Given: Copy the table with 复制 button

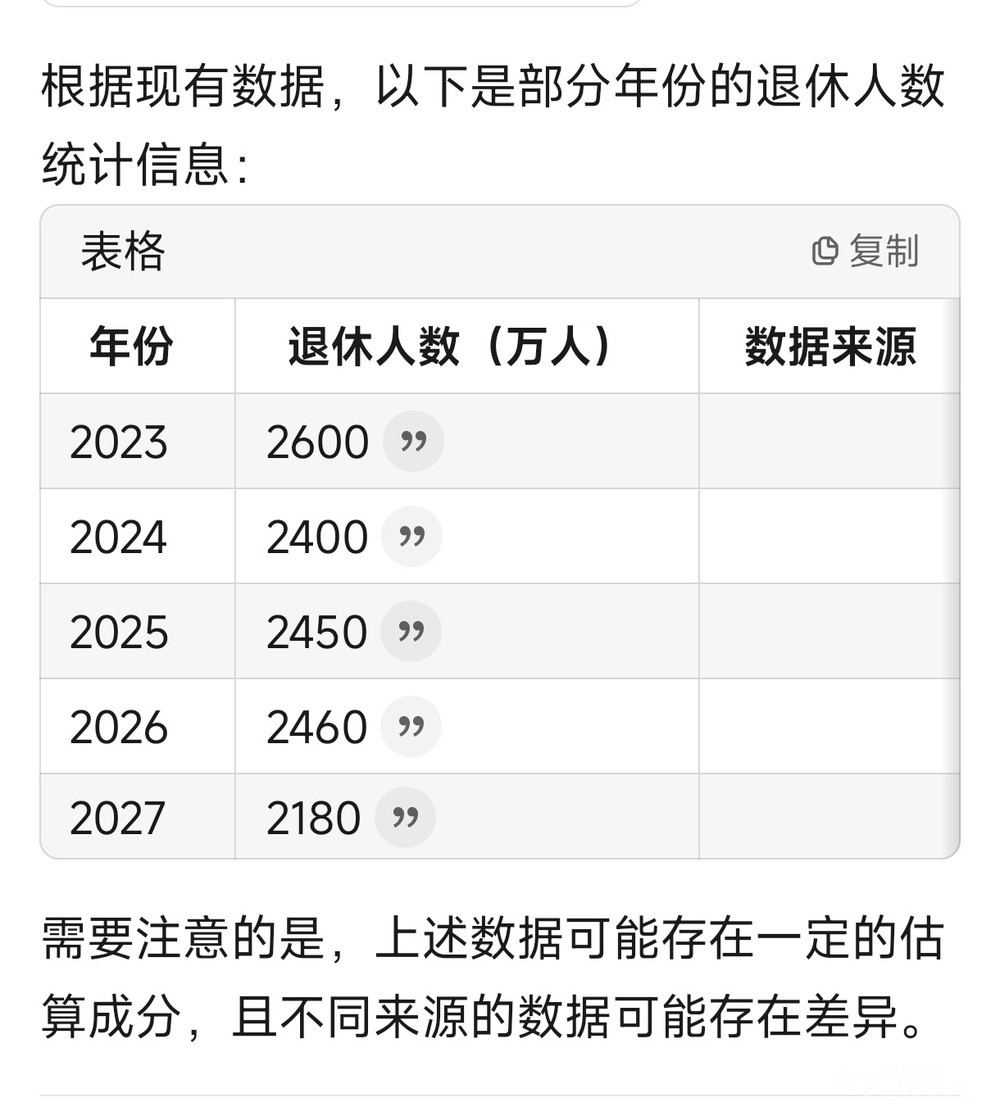Looking at the screenshot, I should 865,251.
